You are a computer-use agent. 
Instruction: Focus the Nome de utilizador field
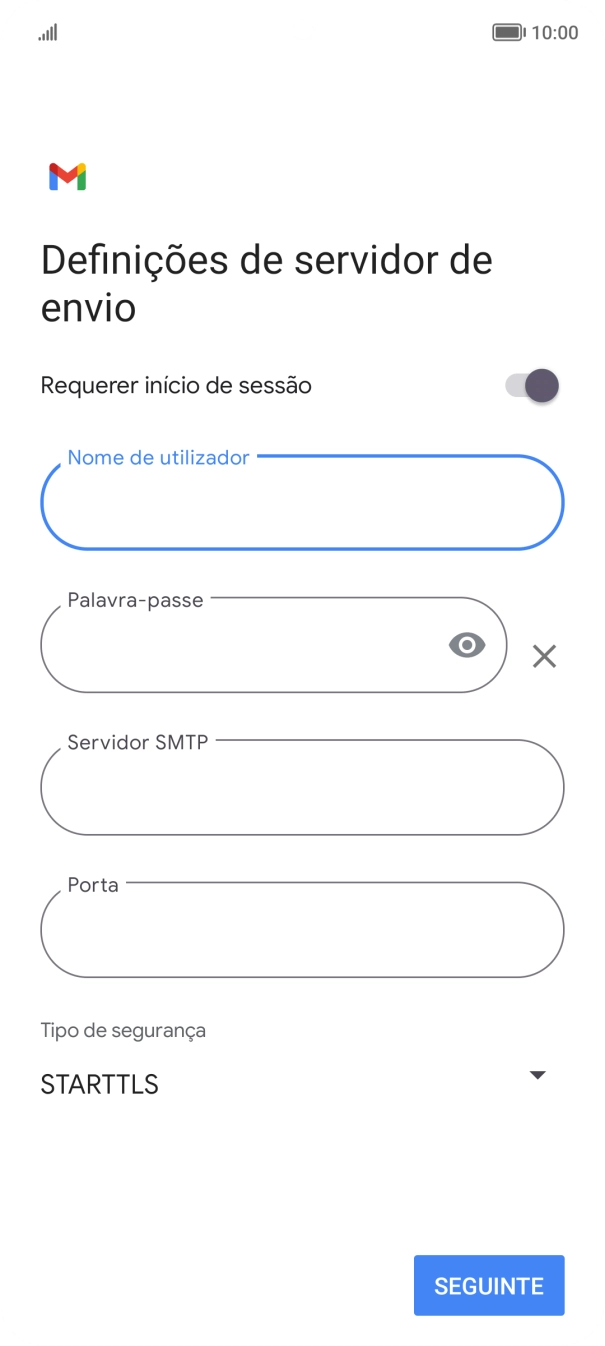click(302, 503)
